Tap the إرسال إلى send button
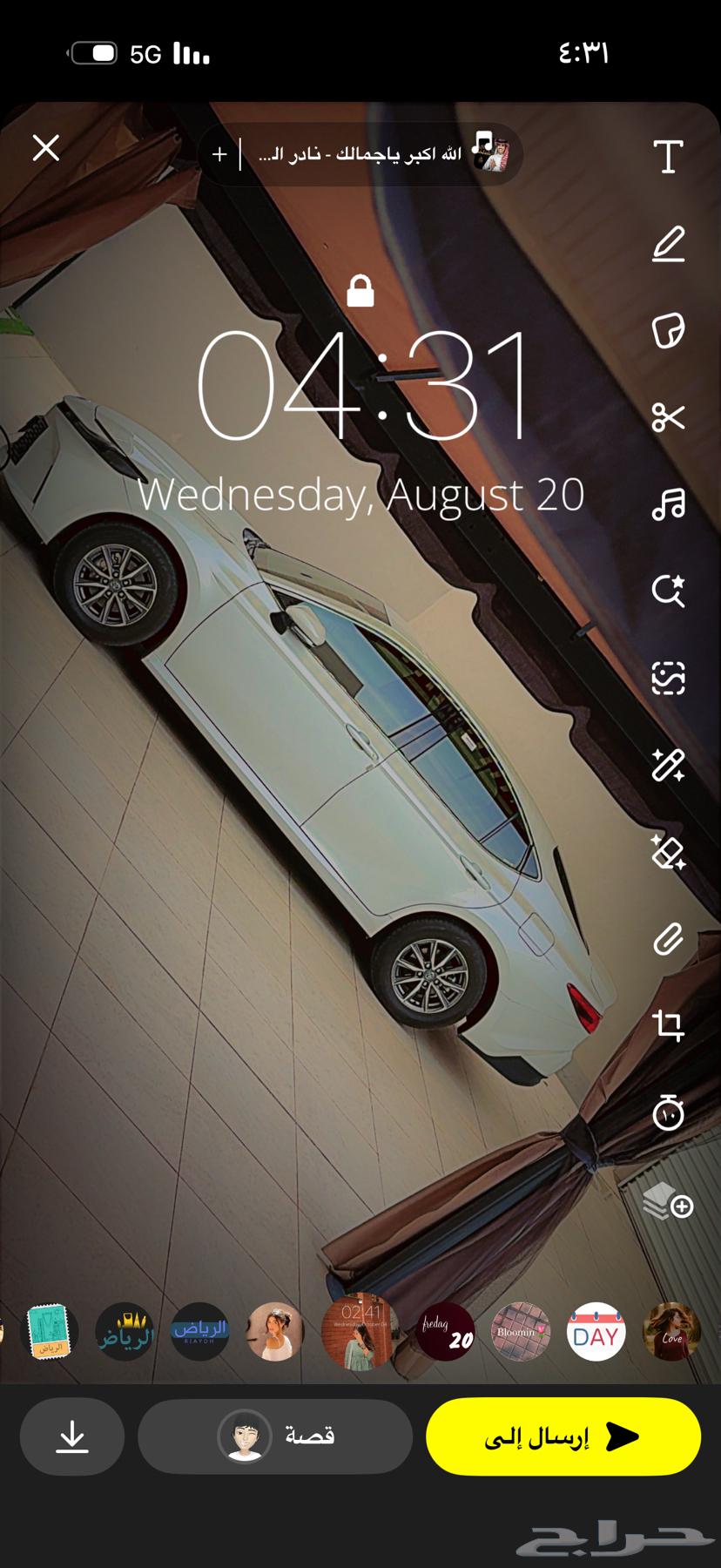The width and height of the screenshot is (721, 1568). tap(563, 1436)
